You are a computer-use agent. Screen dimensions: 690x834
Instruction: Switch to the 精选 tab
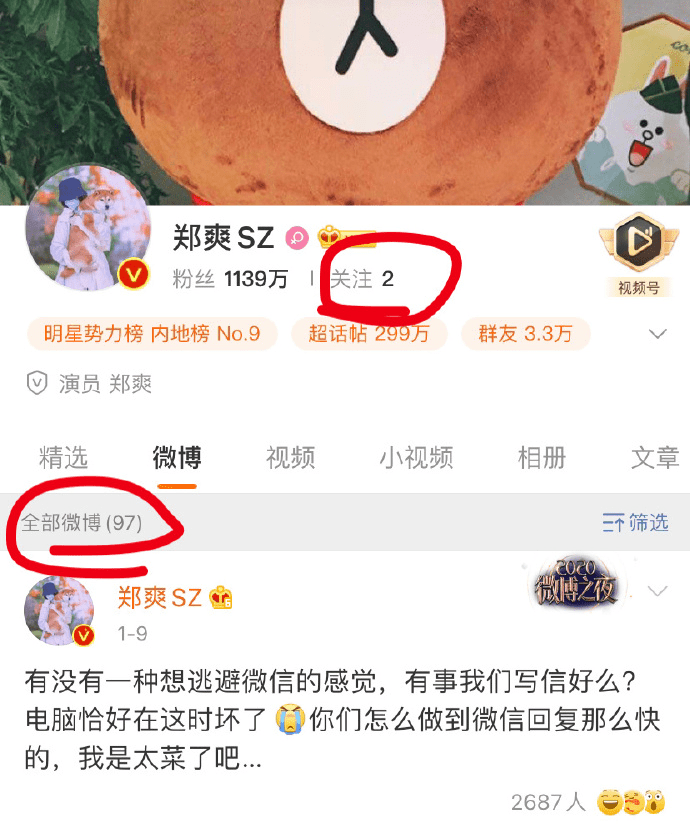click(63, 458)
